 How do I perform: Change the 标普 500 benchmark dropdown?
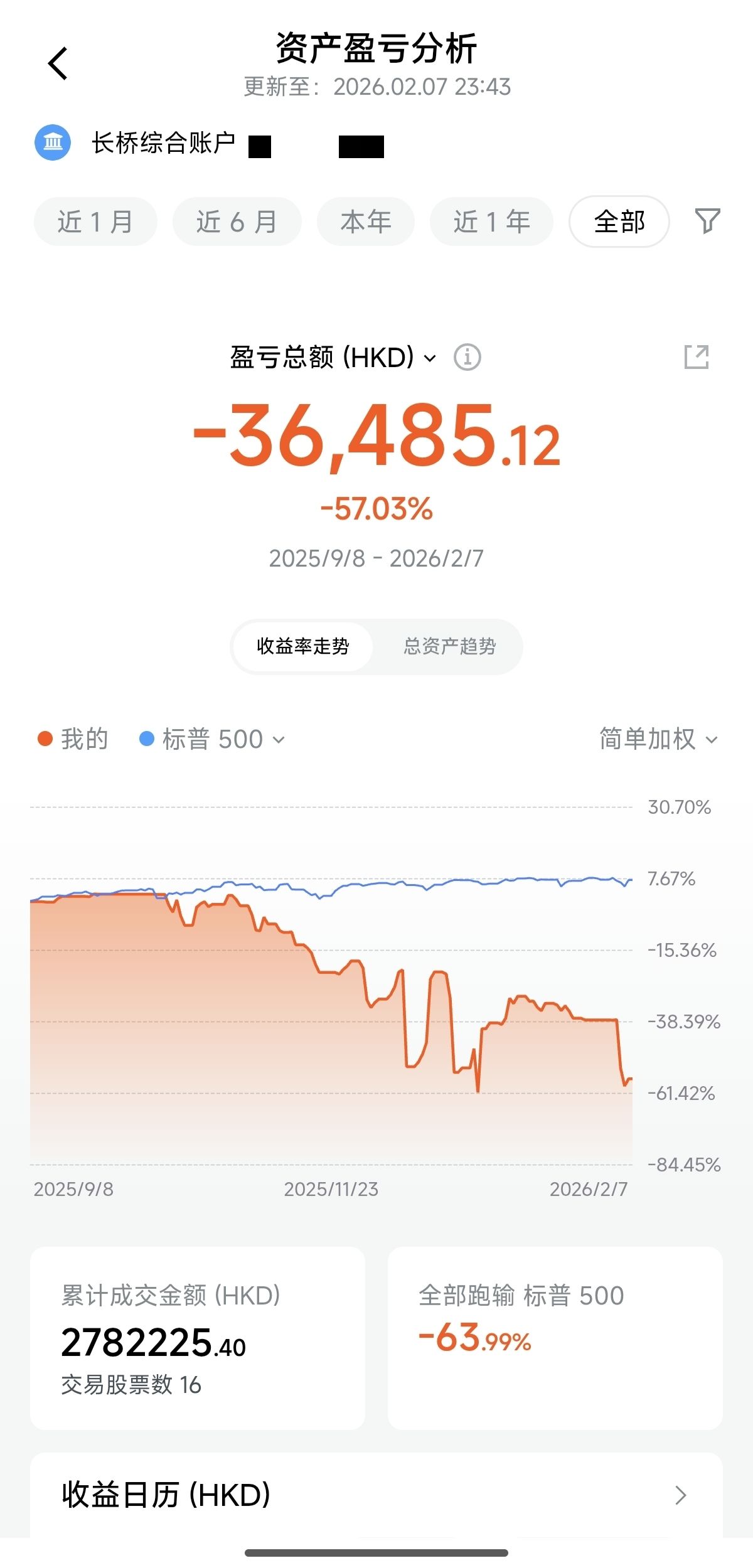pos(213,739)
